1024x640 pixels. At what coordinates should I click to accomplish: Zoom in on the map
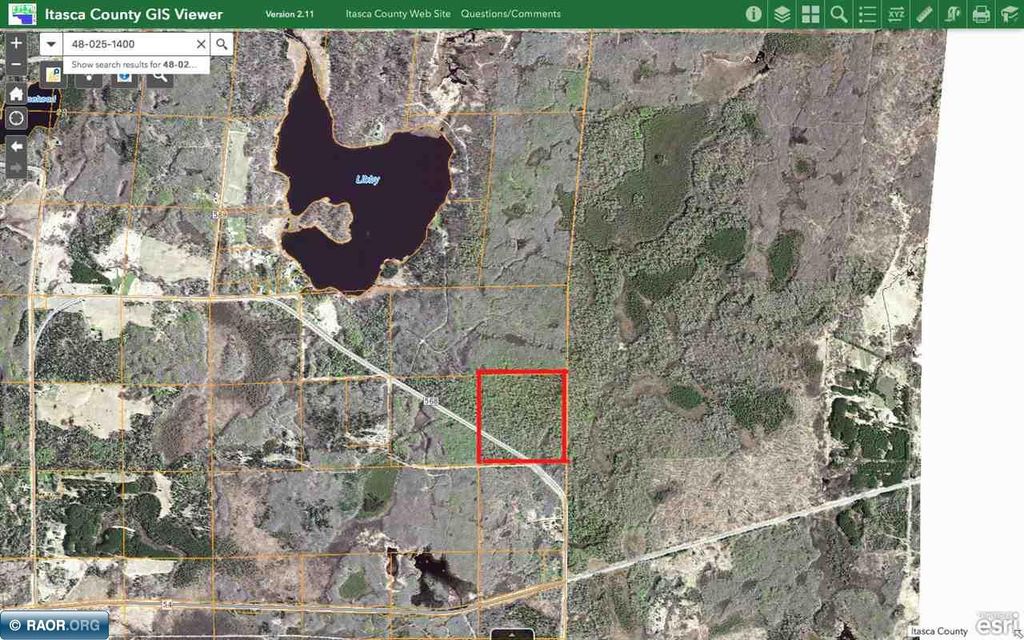click(x=16, y=44)
